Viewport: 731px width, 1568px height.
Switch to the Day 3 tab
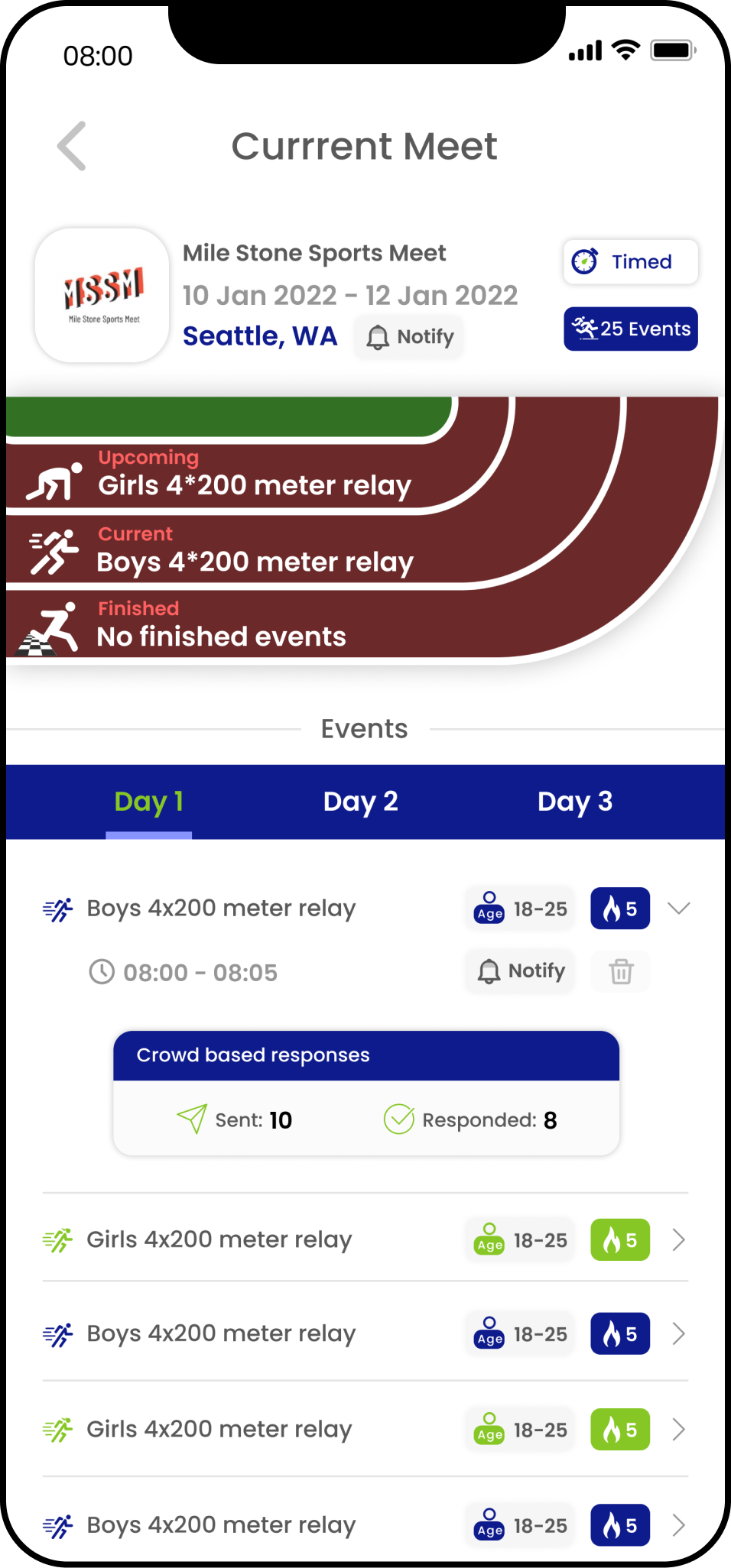574,802
